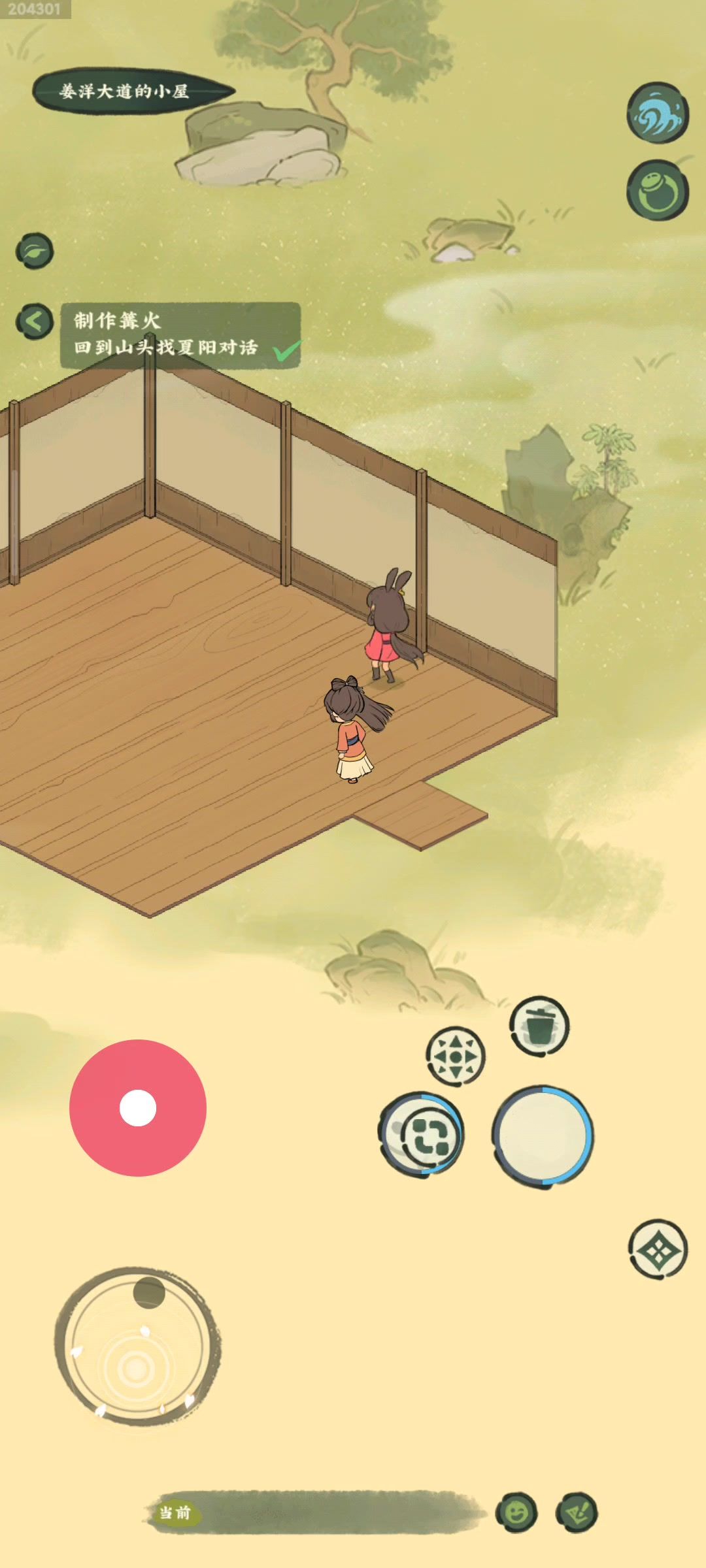Open the emoji smiley button
The width and height of the screenshot is (706, 1568).
516,1512
